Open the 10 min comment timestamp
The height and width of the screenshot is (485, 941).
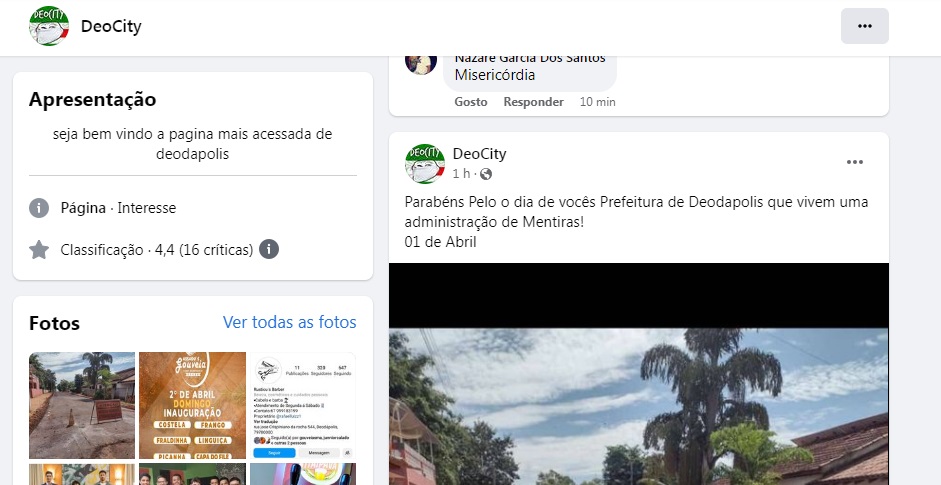(597, 102)
